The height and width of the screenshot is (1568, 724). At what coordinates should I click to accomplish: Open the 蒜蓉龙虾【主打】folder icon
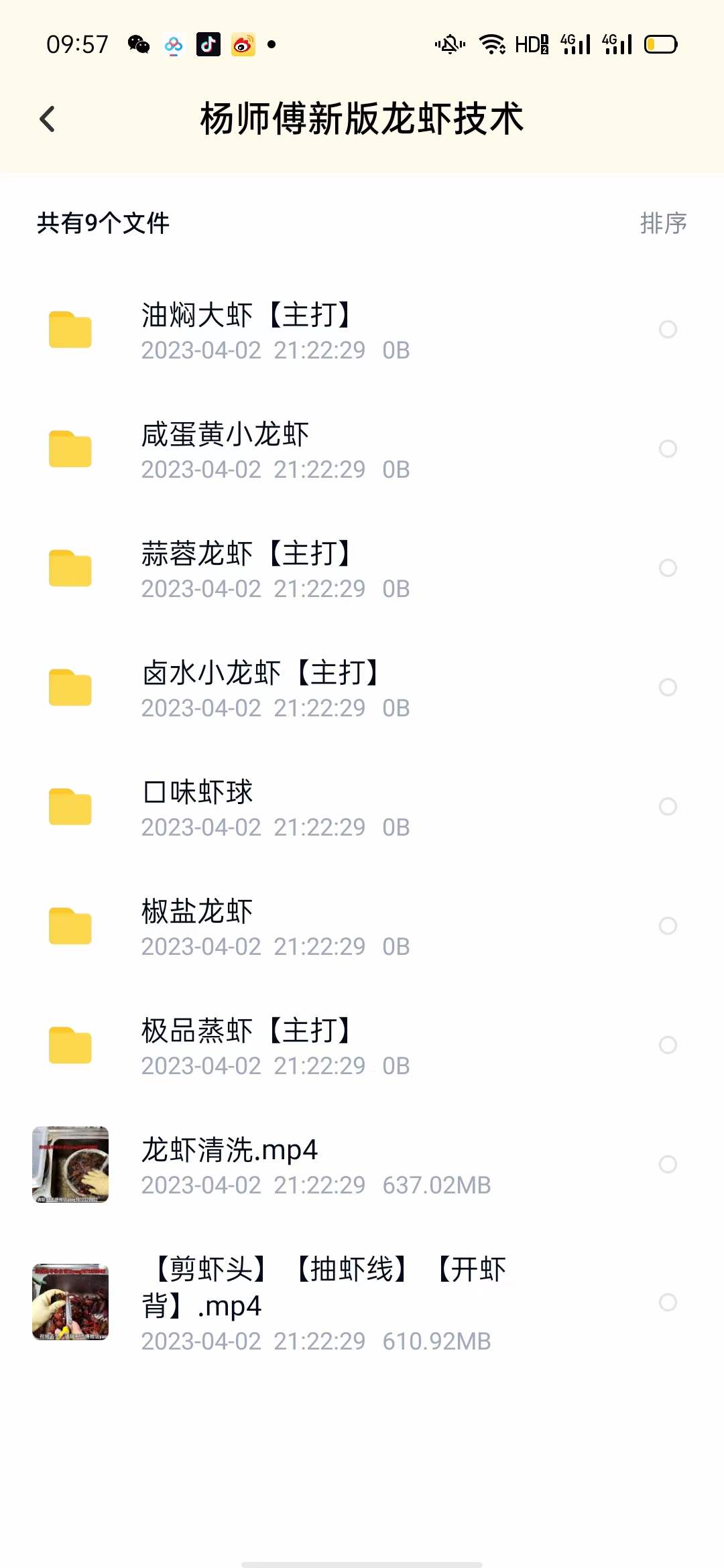click(70, 568)
